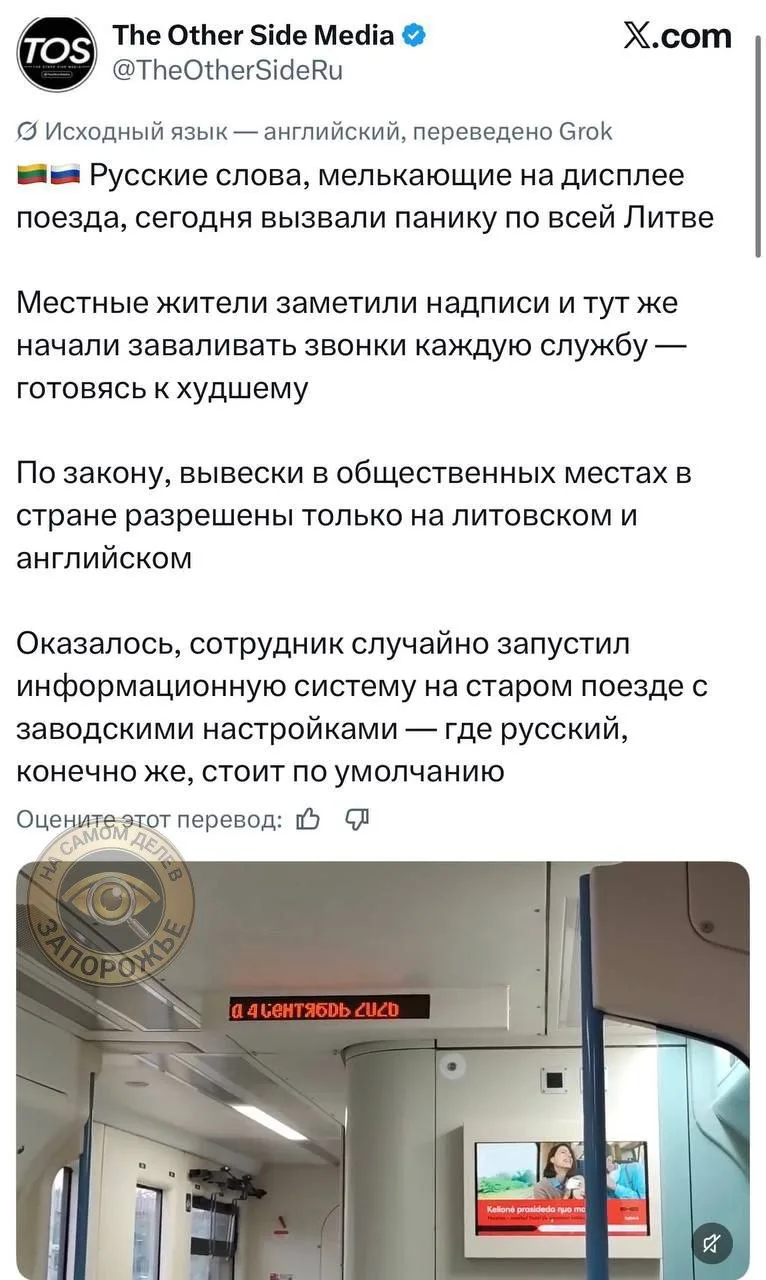The width and height of the screenshot is (766, 1280).
Task: Rate the translation with thumbs down
Action: click(357, 820)
